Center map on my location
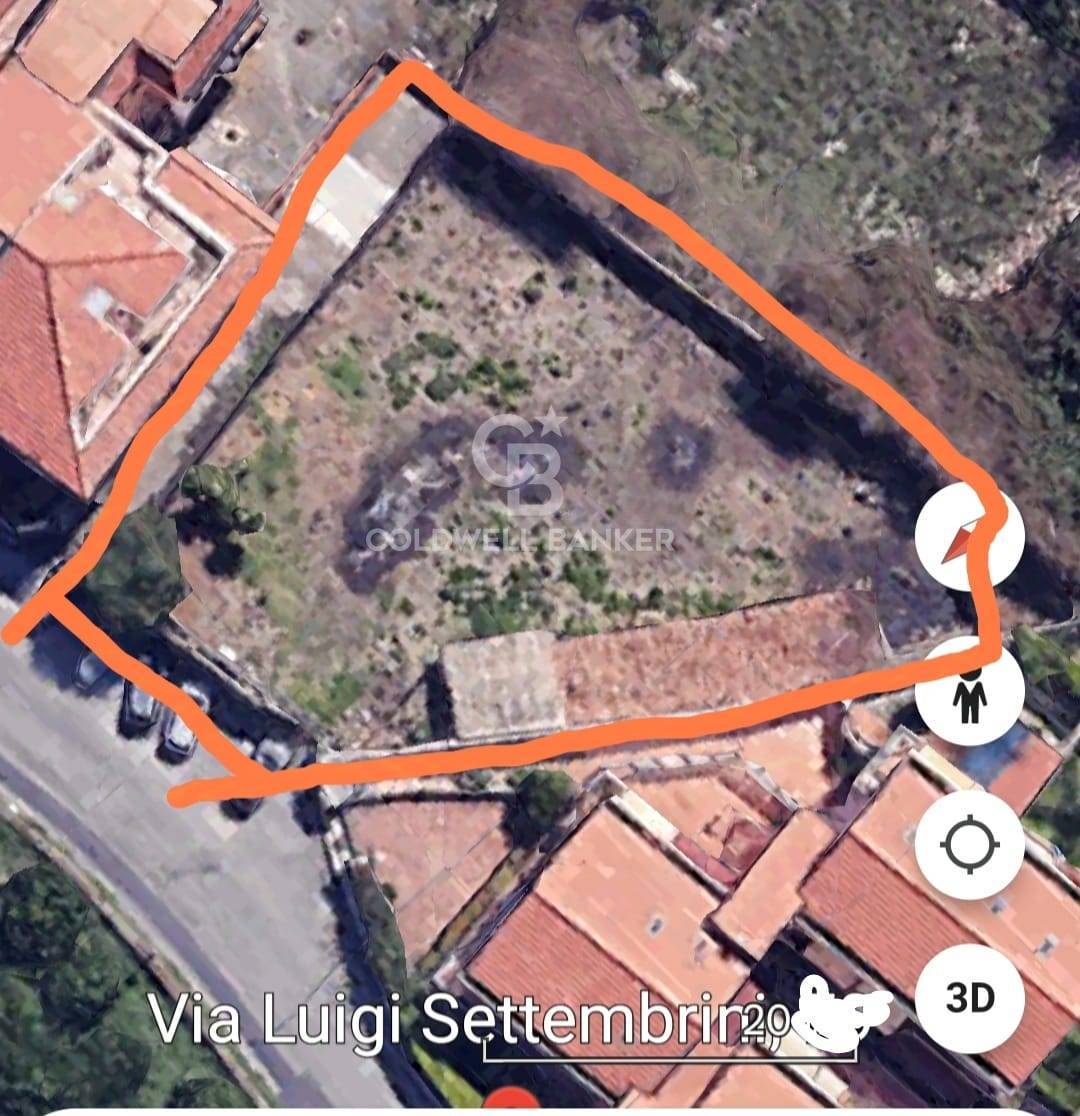 [968, 846]
